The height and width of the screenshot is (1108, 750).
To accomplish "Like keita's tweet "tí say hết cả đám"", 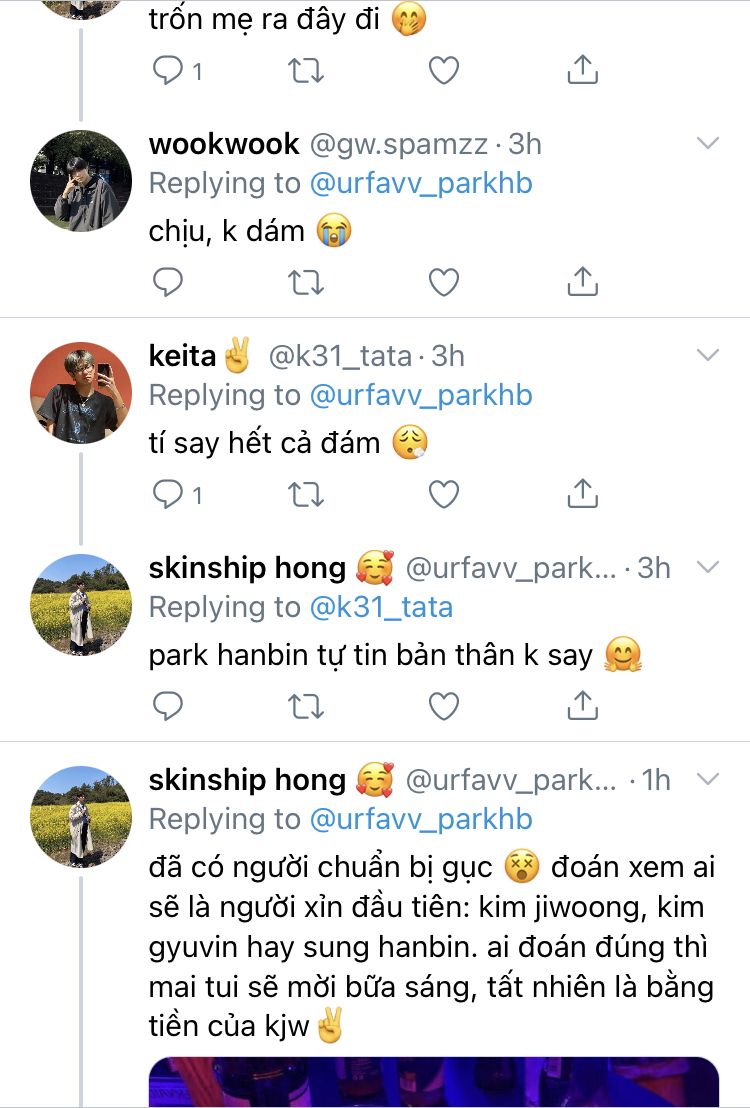I will 444,494.
